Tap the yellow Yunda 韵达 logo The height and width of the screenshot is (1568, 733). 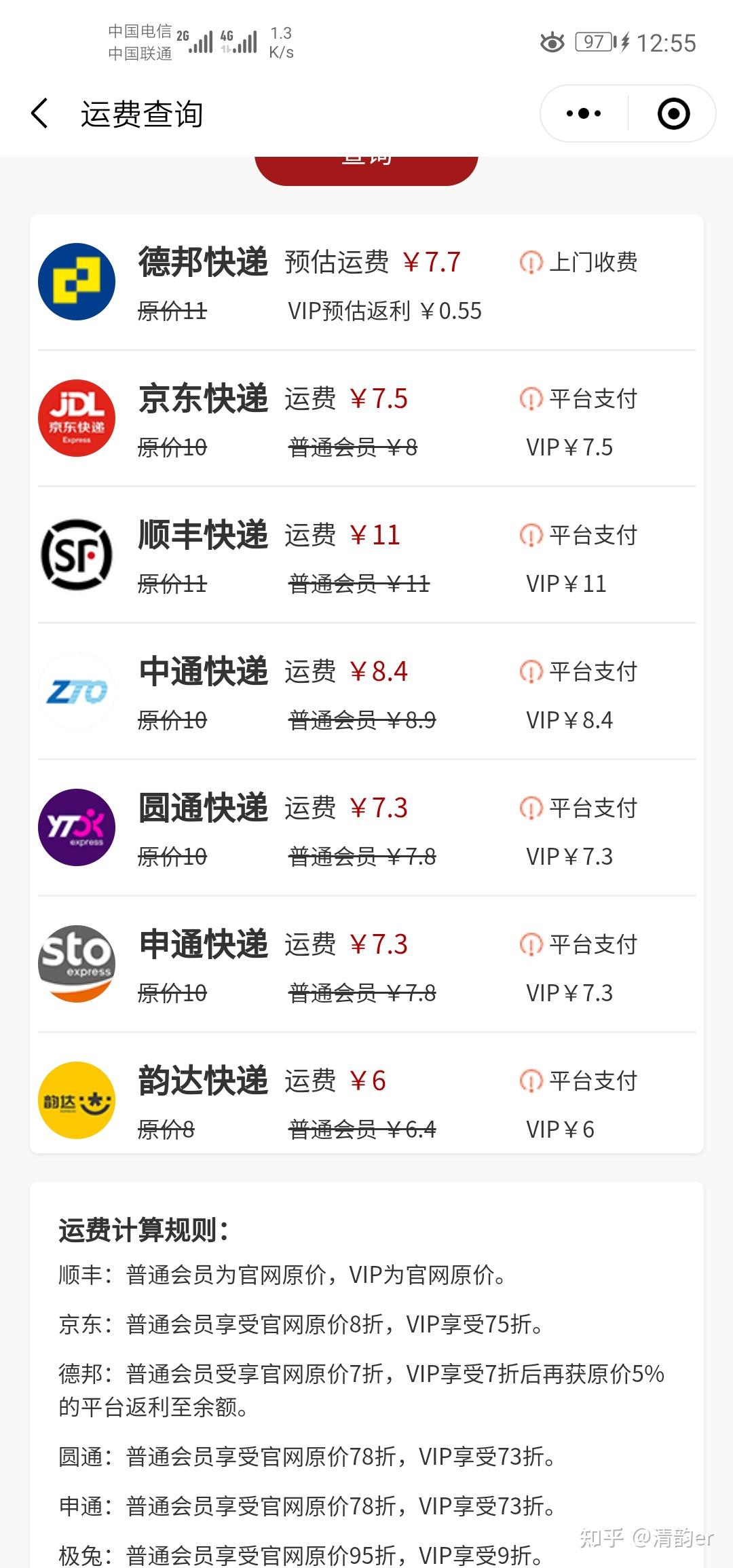tap(76, 1098)
